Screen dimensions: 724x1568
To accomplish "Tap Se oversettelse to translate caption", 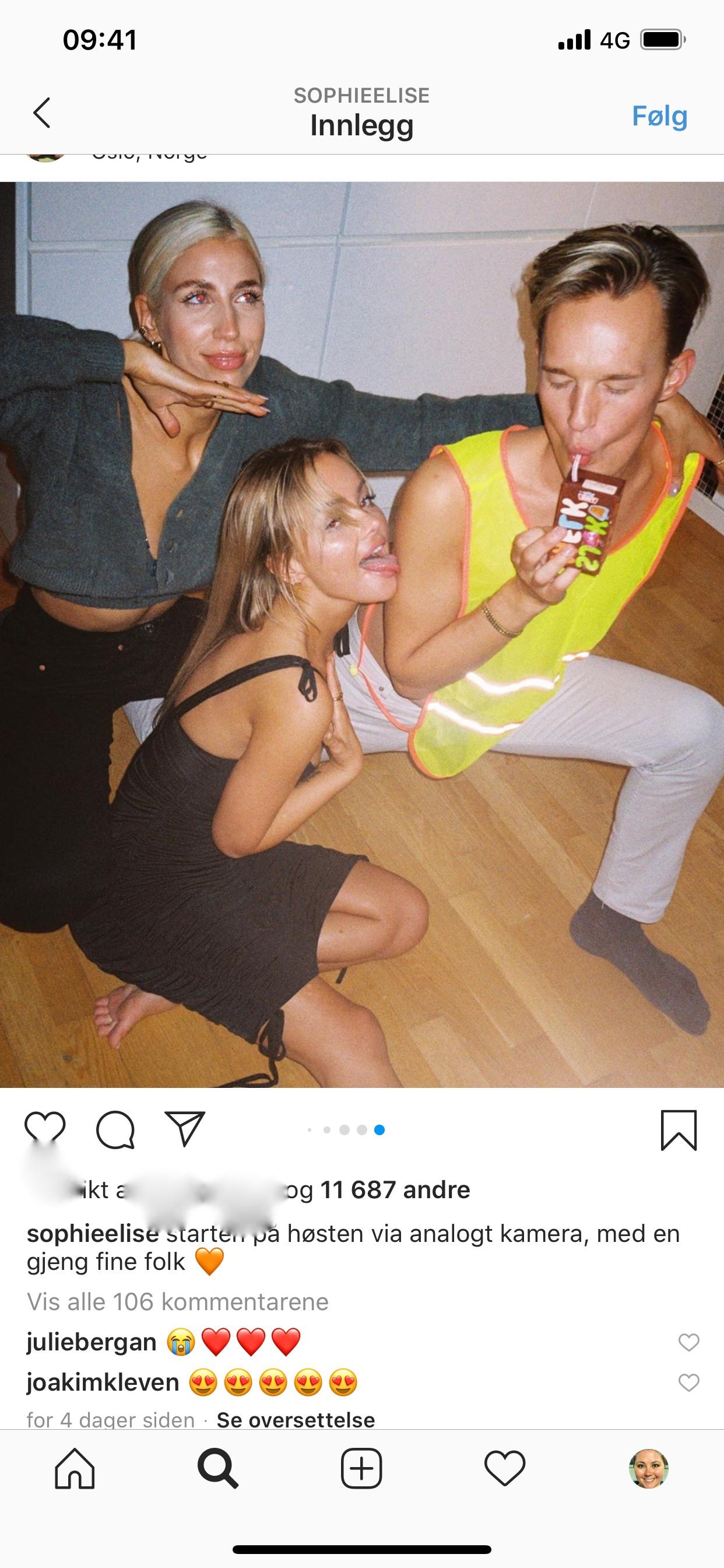I will [296, 1419].
